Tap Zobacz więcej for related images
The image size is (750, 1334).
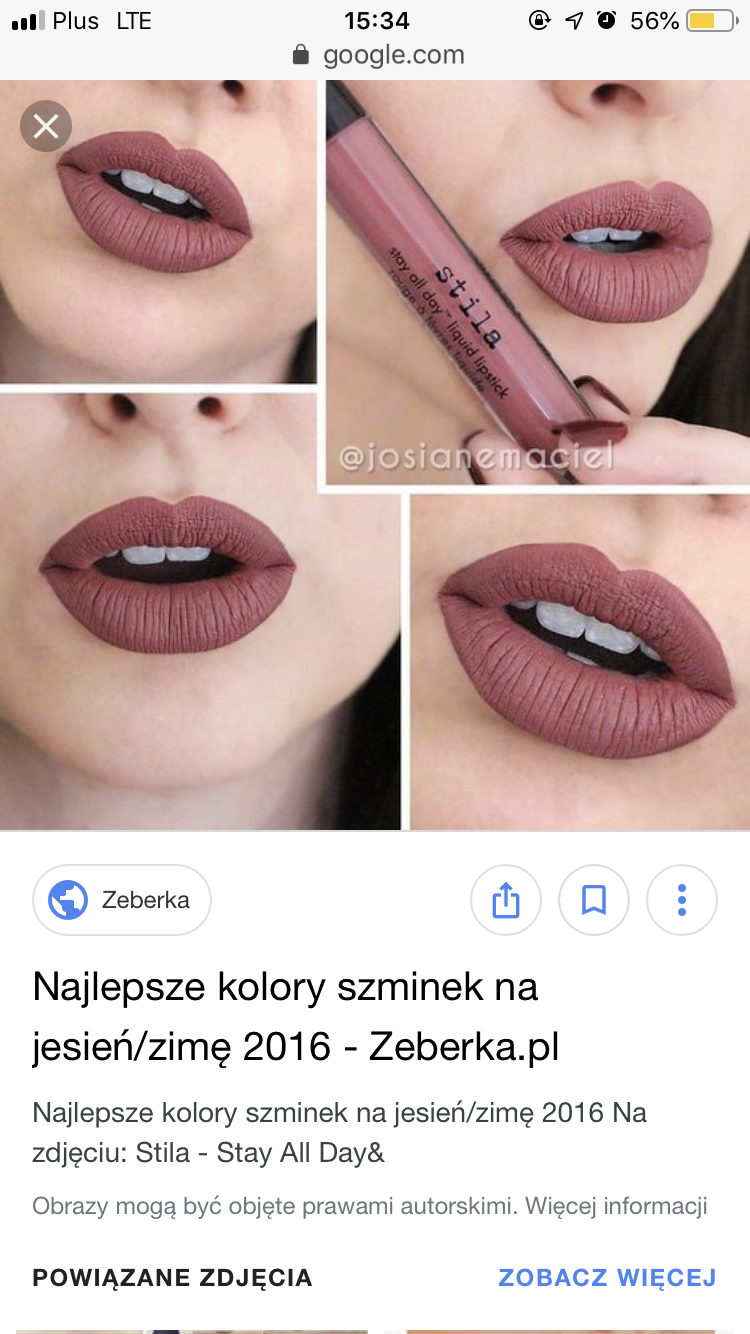[x=607, y=1277]
